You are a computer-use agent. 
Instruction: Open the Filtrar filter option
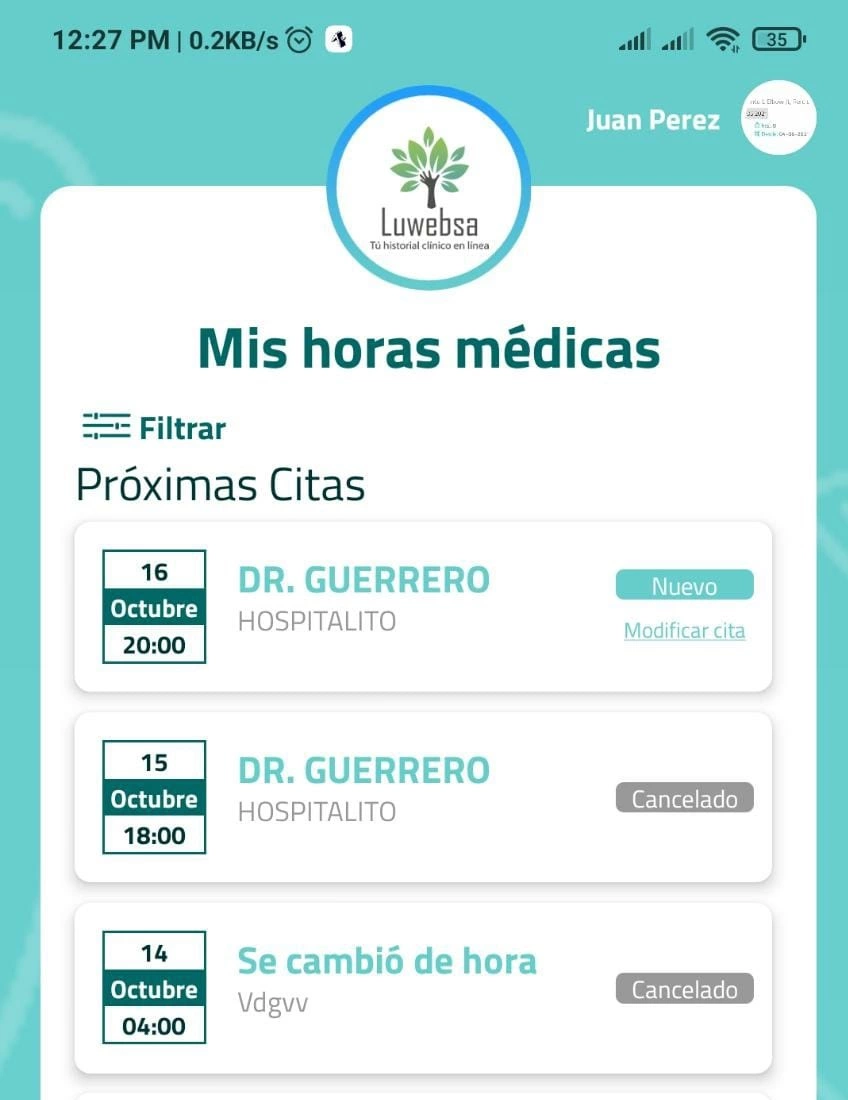click(155, 428)
